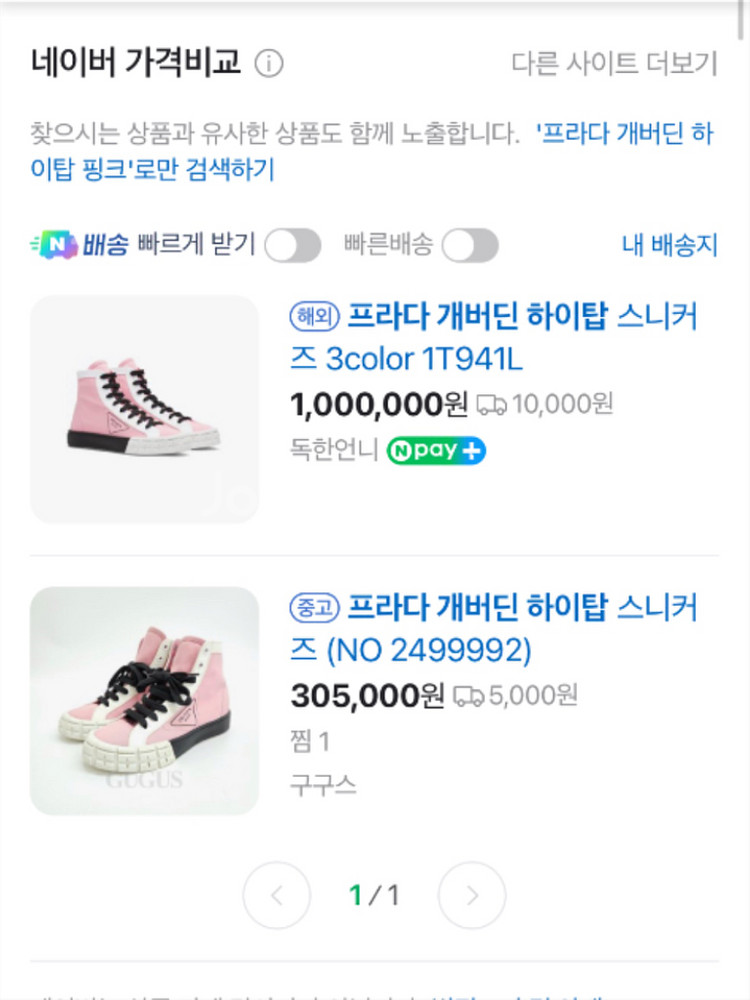Go to the next results page
The image size is (750, 1000).
point(472,895)
